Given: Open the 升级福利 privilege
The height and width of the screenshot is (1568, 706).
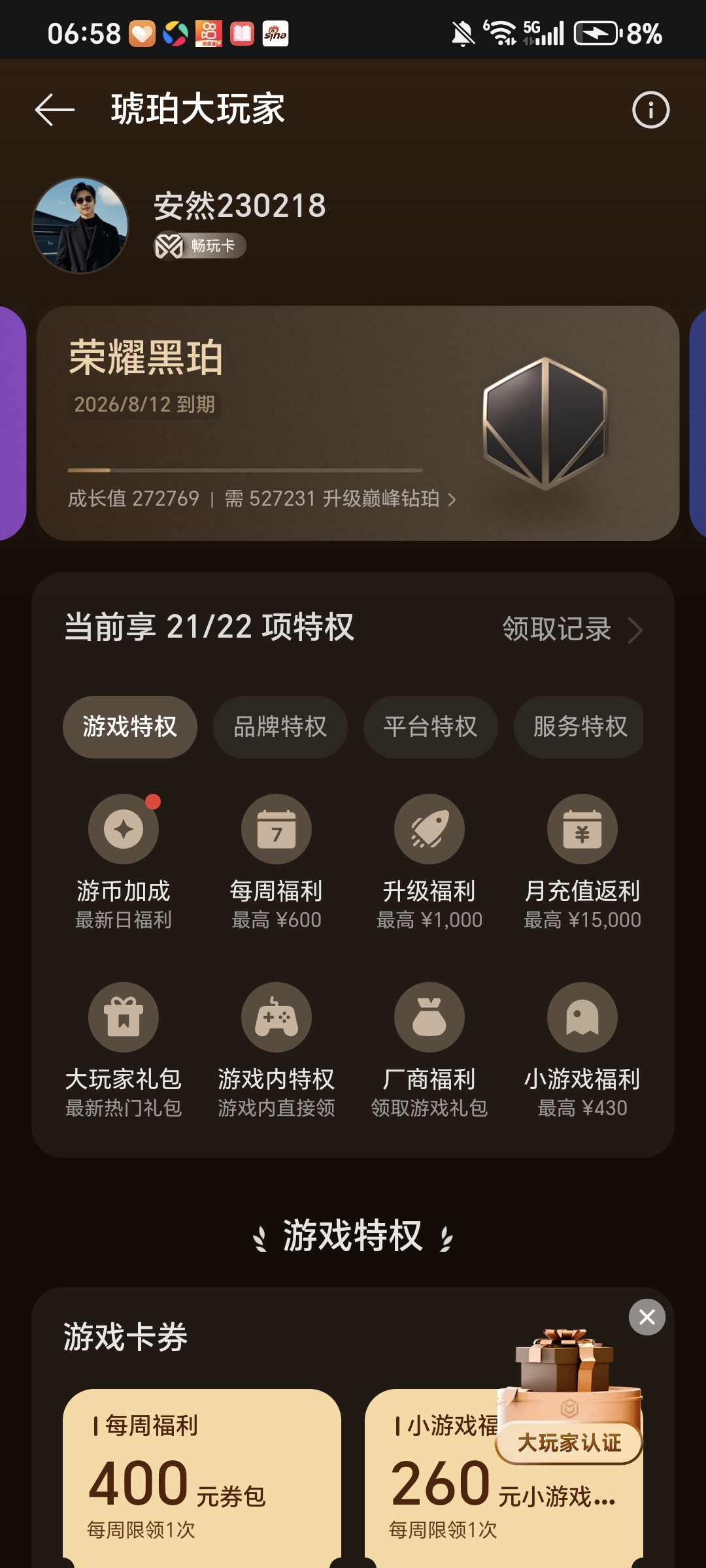Looking at the screenshot, I should pos(429,830).
